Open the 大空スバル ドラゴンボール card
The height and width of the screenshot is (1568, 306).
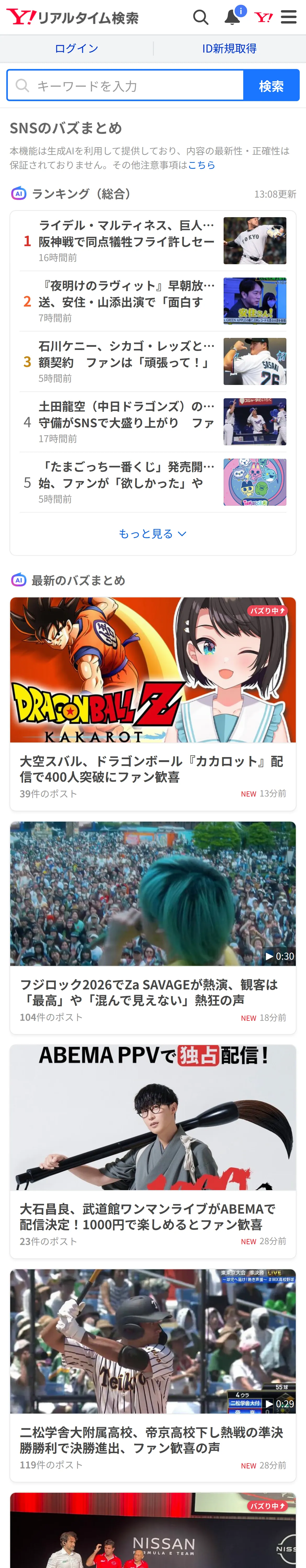(x=153, y=704)
